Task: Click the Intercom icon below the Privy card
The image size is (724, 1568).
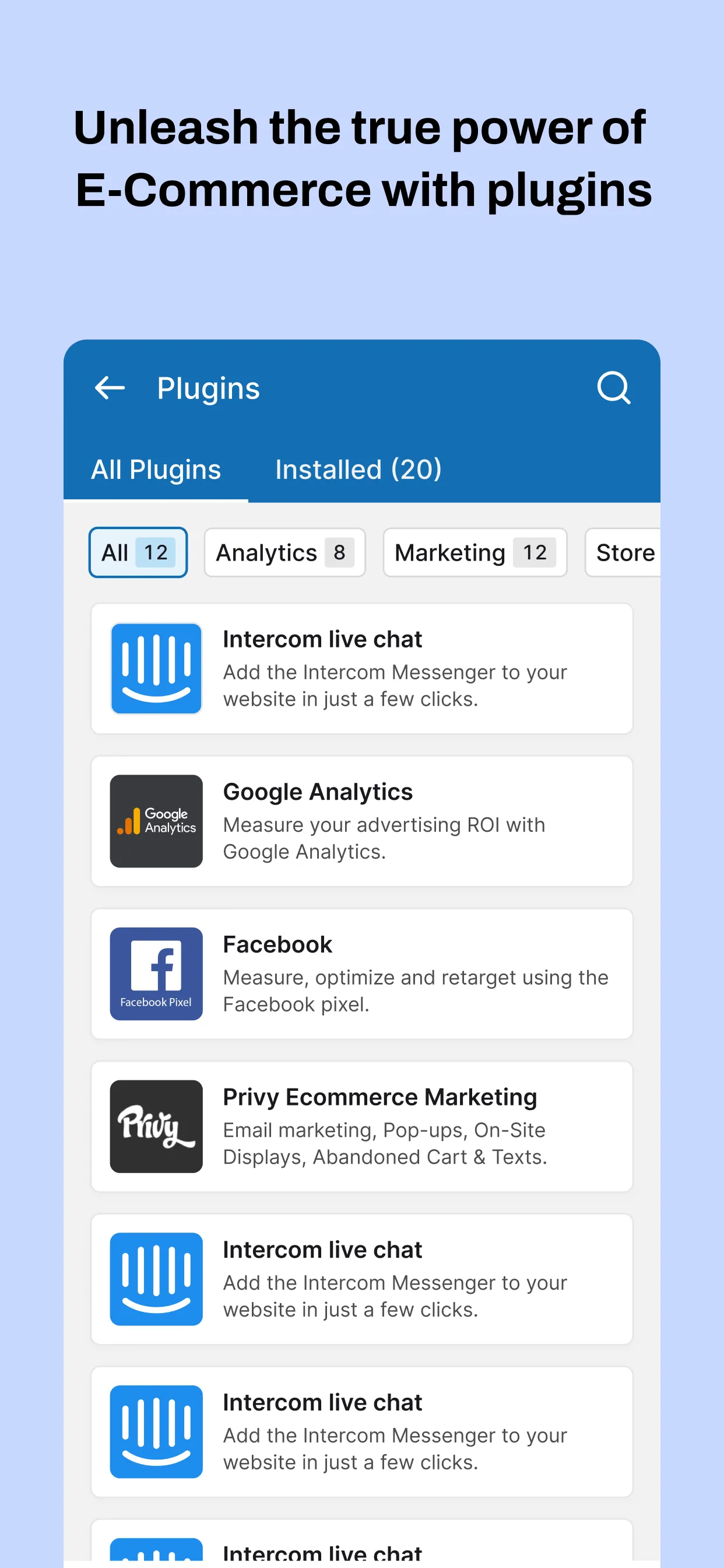Action: 156,1279
